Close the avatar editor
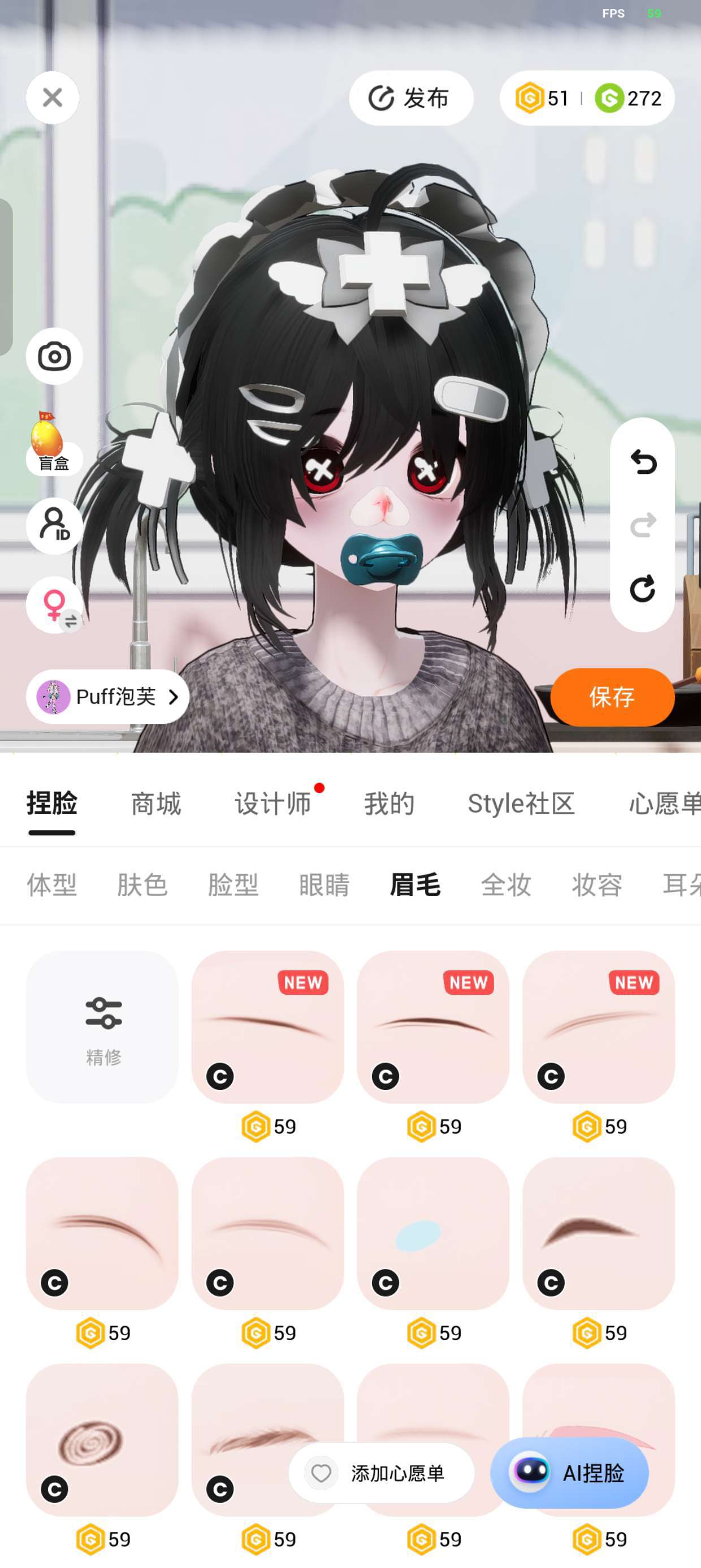Screen dimensions: 701x1568 pyautogui.click(x=53, y=97)
